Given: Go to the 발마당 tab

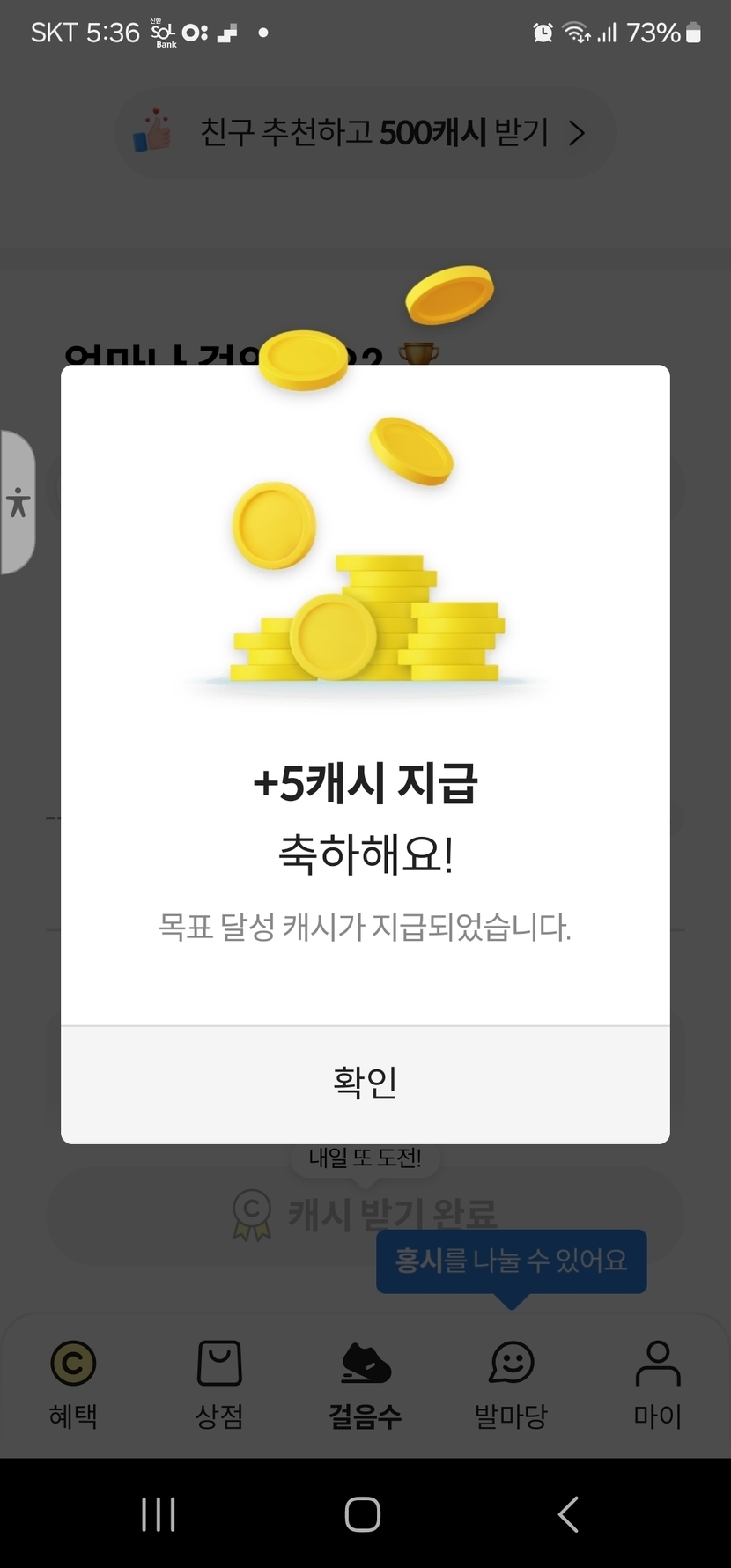Looking at the screenshot, I should coord(511,1382).
